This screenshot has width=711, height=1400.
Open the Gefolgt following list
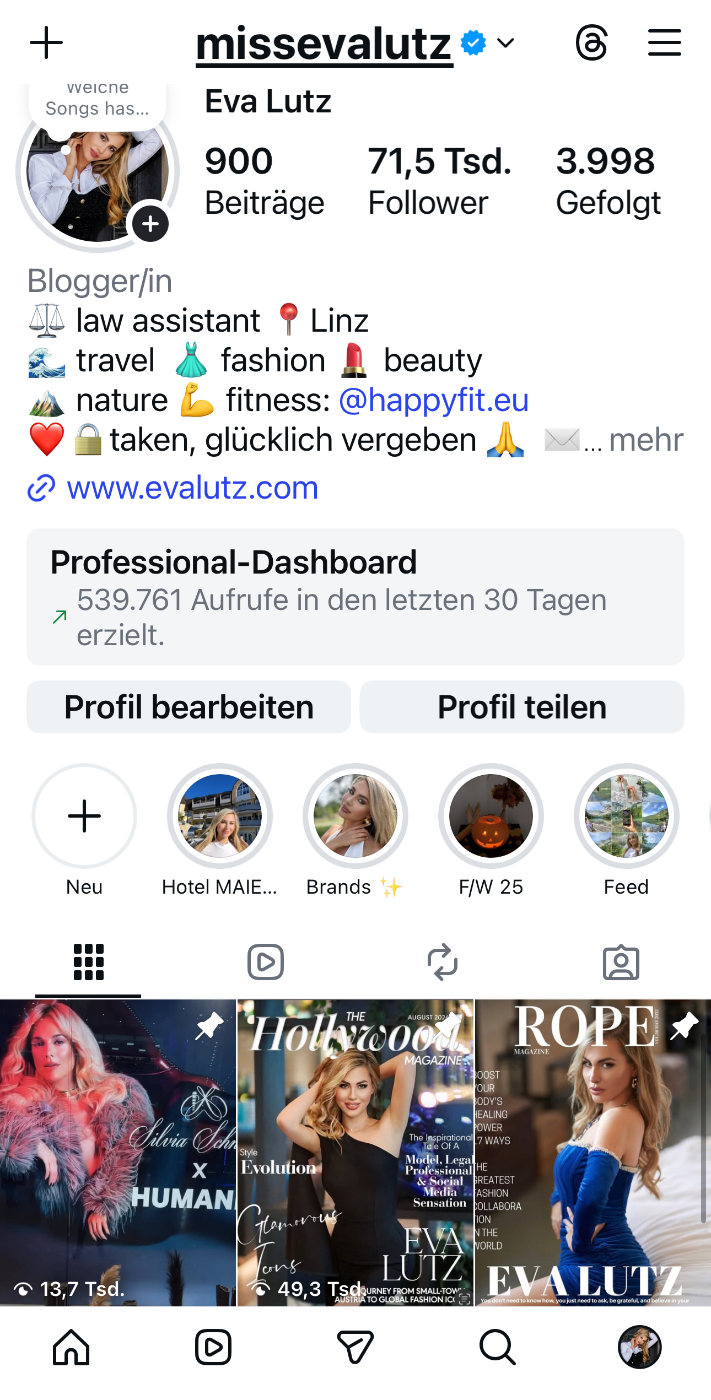tap(607, 181)
